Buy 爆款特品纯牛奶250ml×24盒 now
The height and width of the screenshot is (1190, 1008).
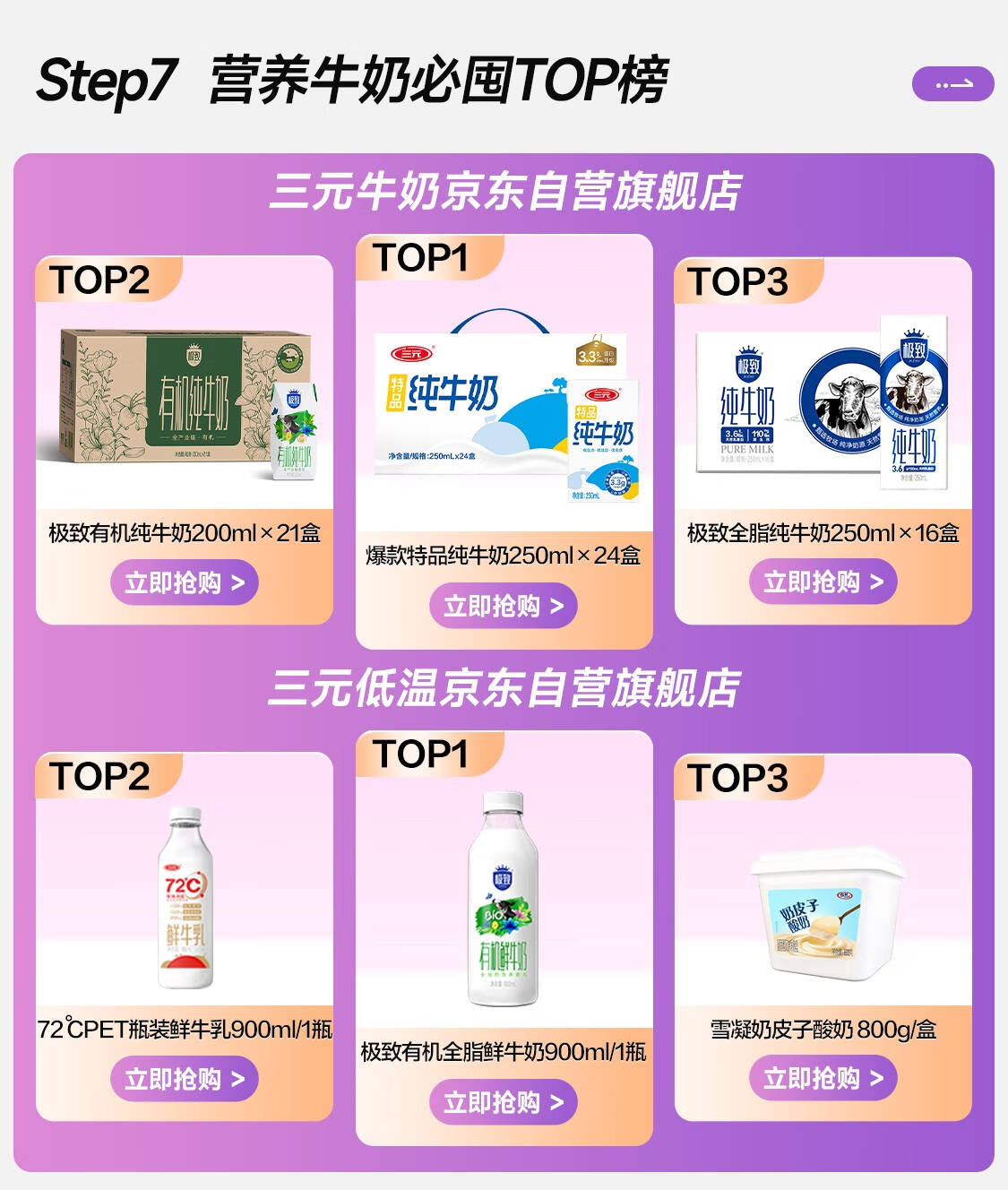503,607
